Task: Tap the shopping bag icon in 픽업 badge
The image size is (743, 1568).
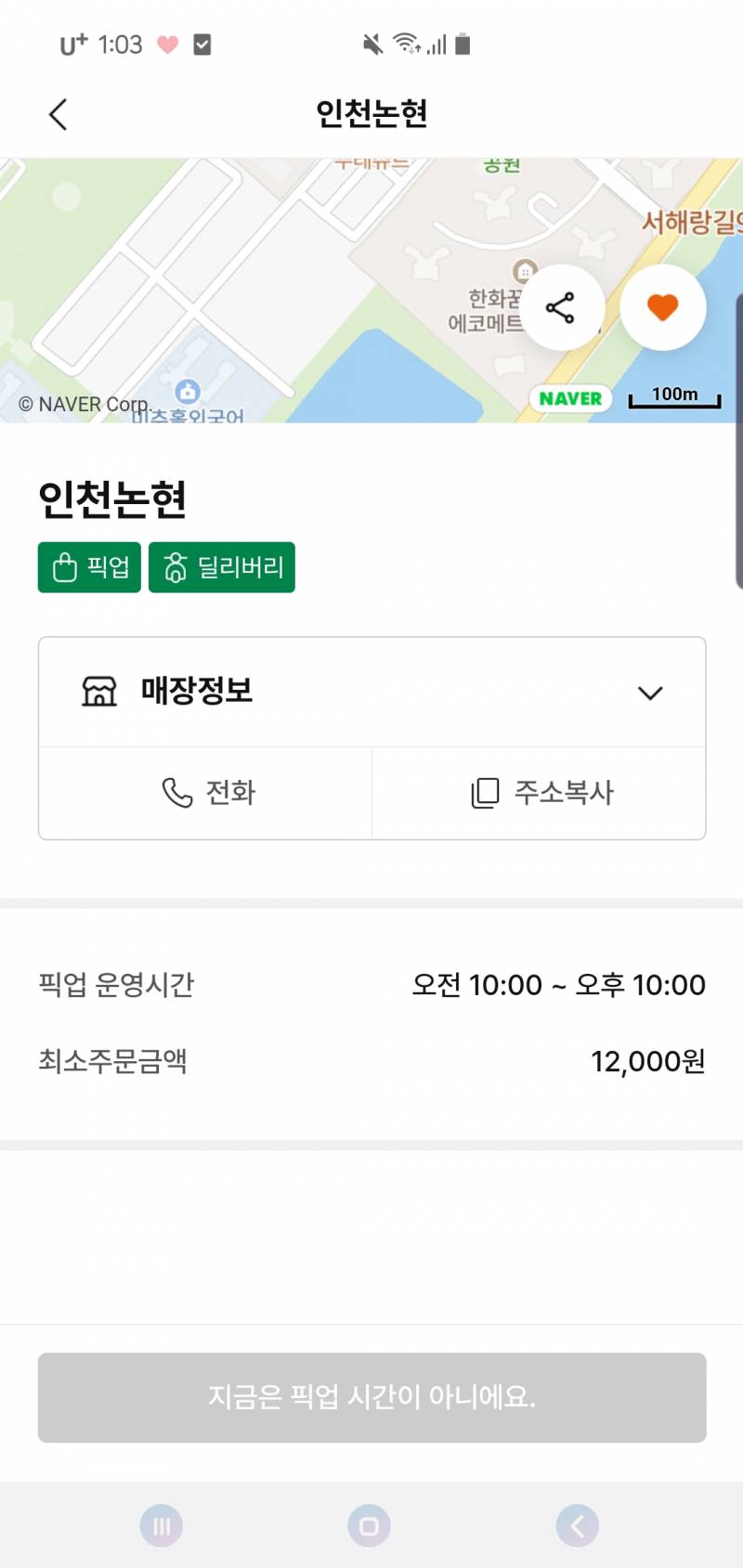Action: click(64, 566)
